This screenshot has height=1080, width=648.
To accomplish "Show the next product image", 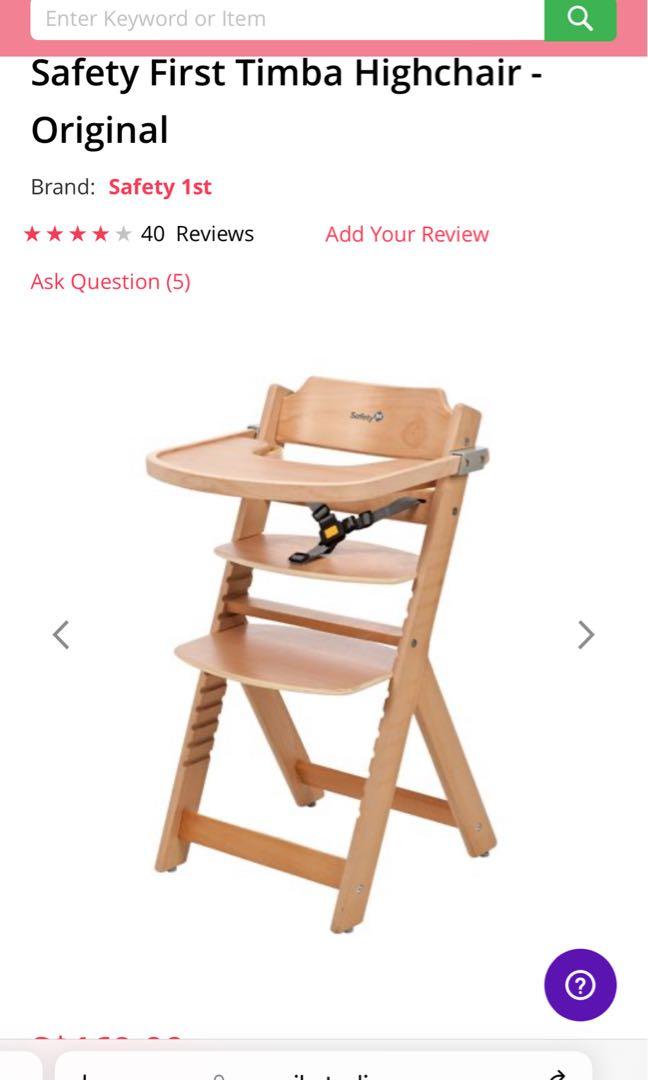I will (x=586, y=635).
